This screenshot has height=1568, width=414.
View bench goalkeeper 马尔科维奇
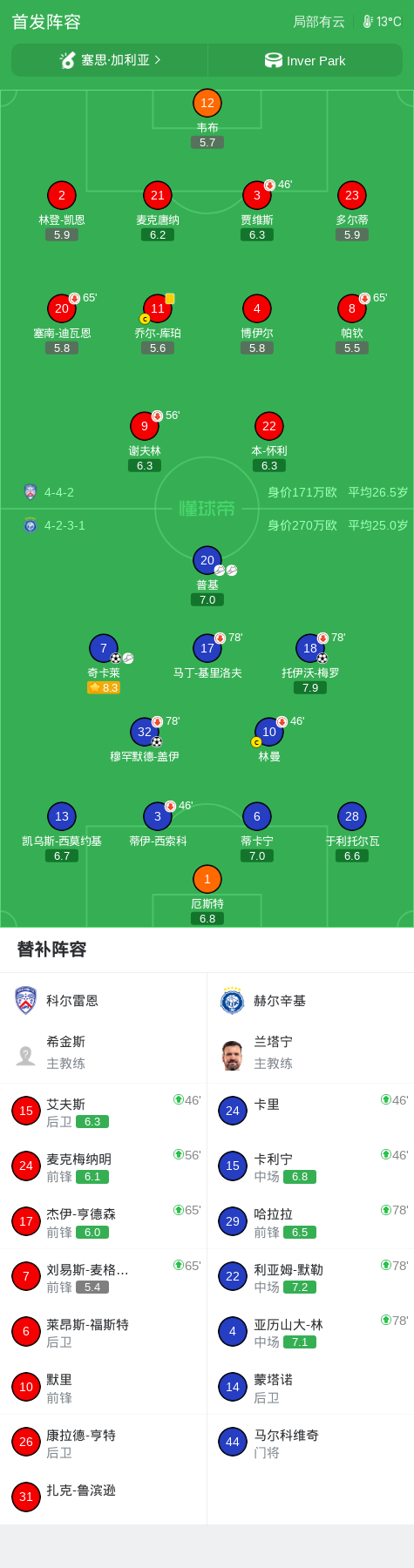[x=310, y=1443]
